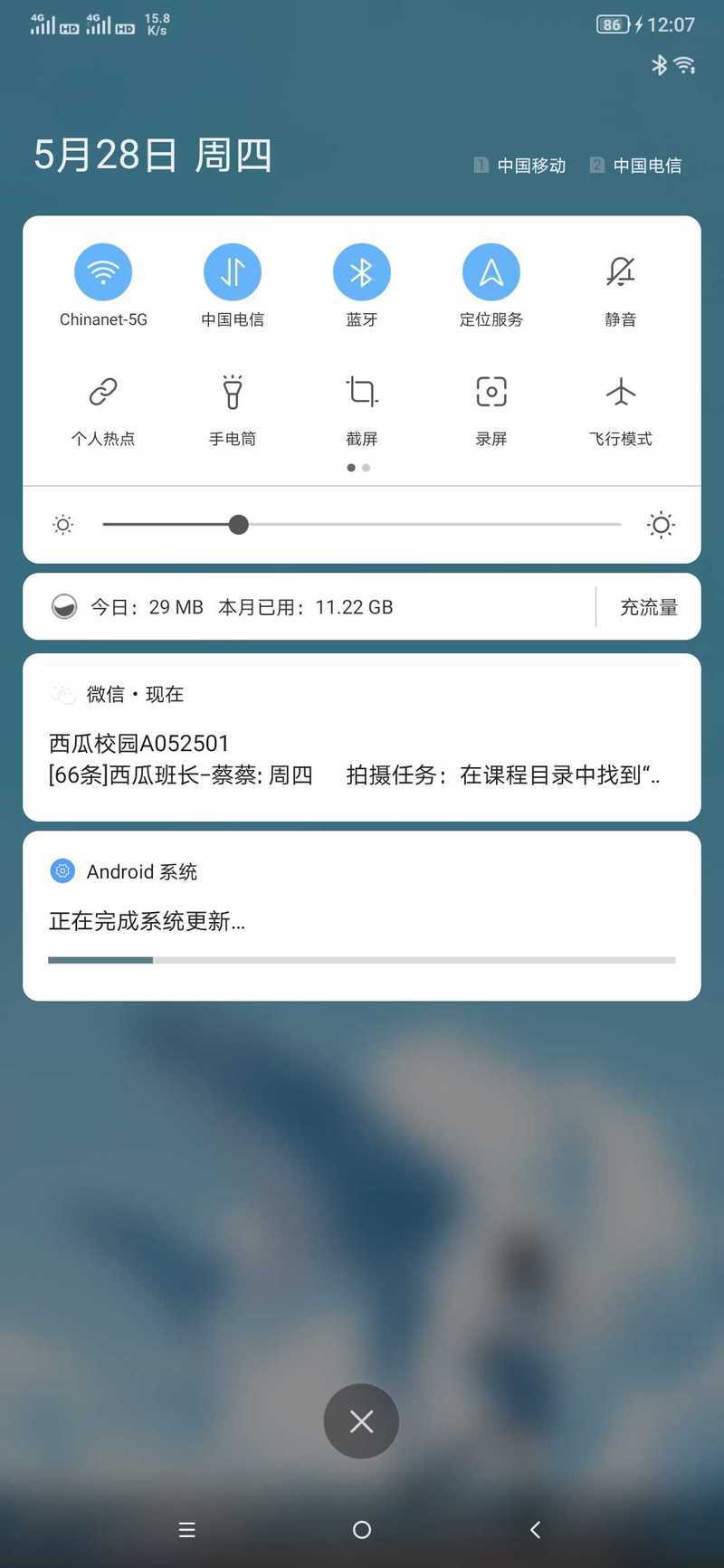Enable 个人热点 personal hotspot

(103, 392)
